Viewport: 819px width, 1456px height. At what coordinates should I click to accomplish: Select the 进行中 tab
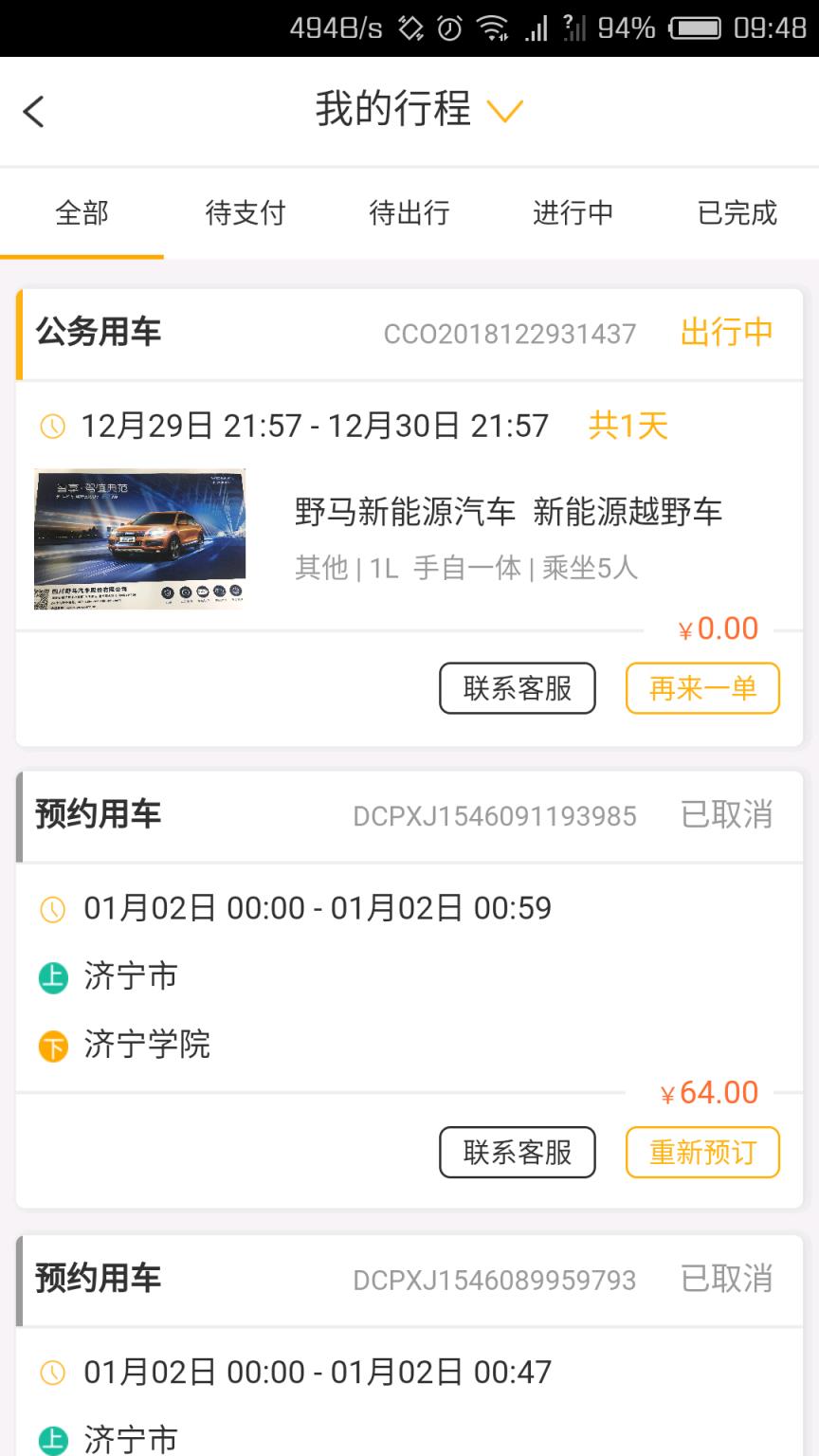tap(573, 213)
